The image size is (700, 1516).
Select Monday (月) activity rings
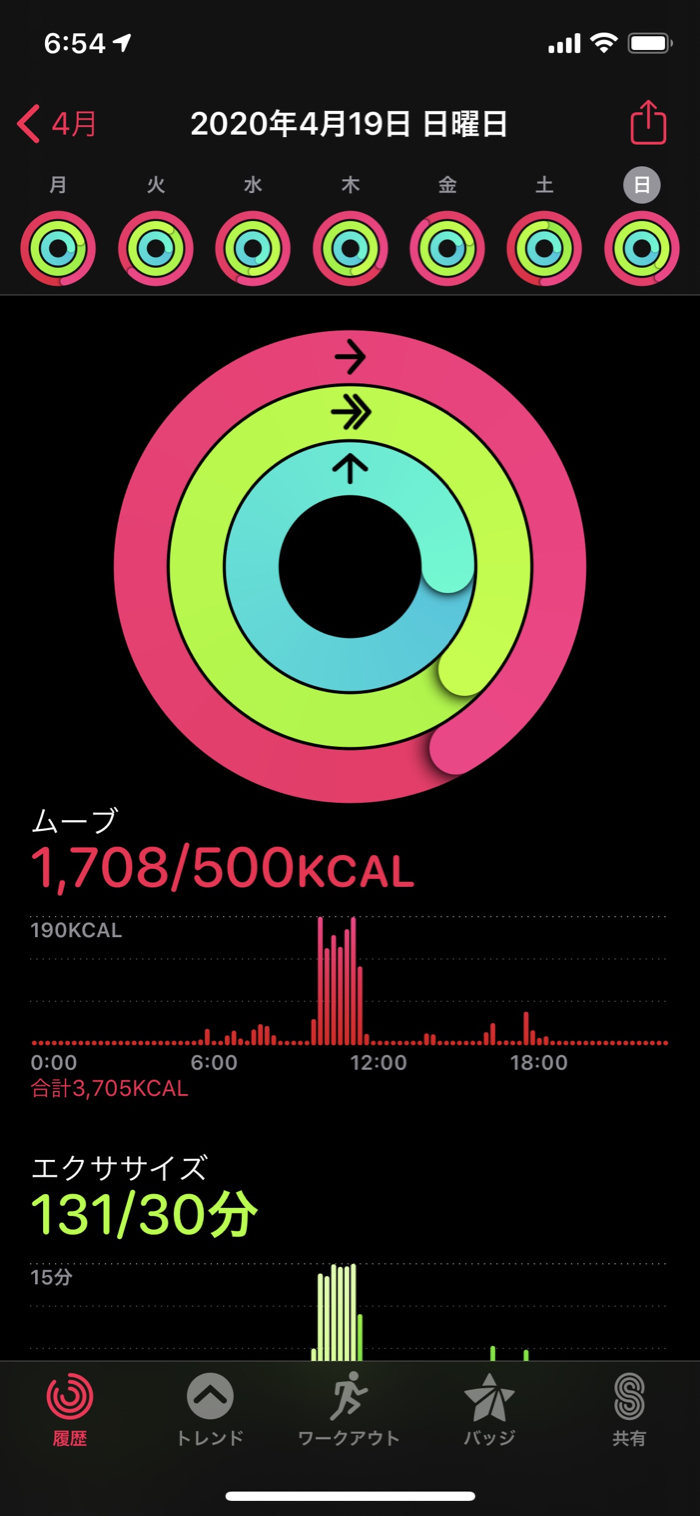pos(58,249)
